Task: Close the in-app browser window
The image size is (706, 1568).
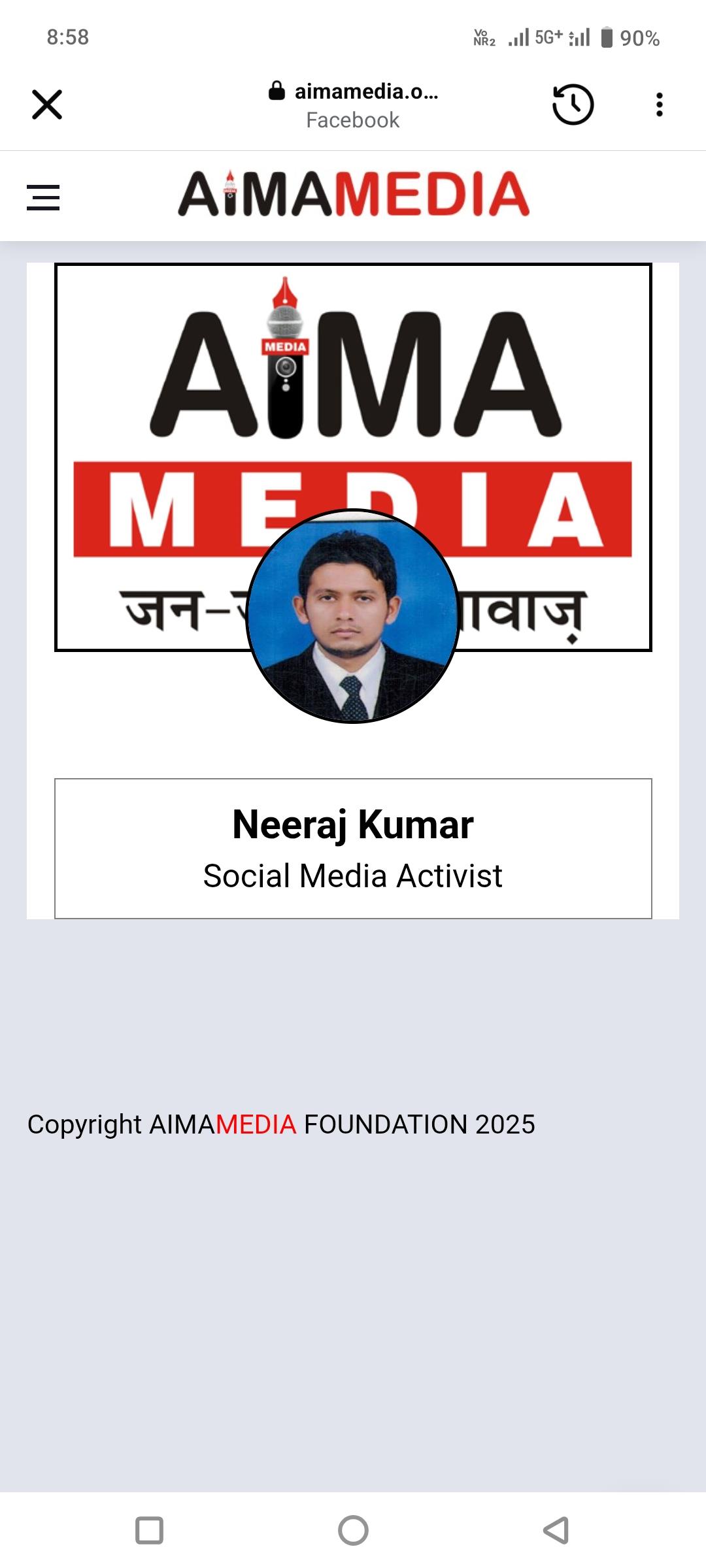Action: 47,105
